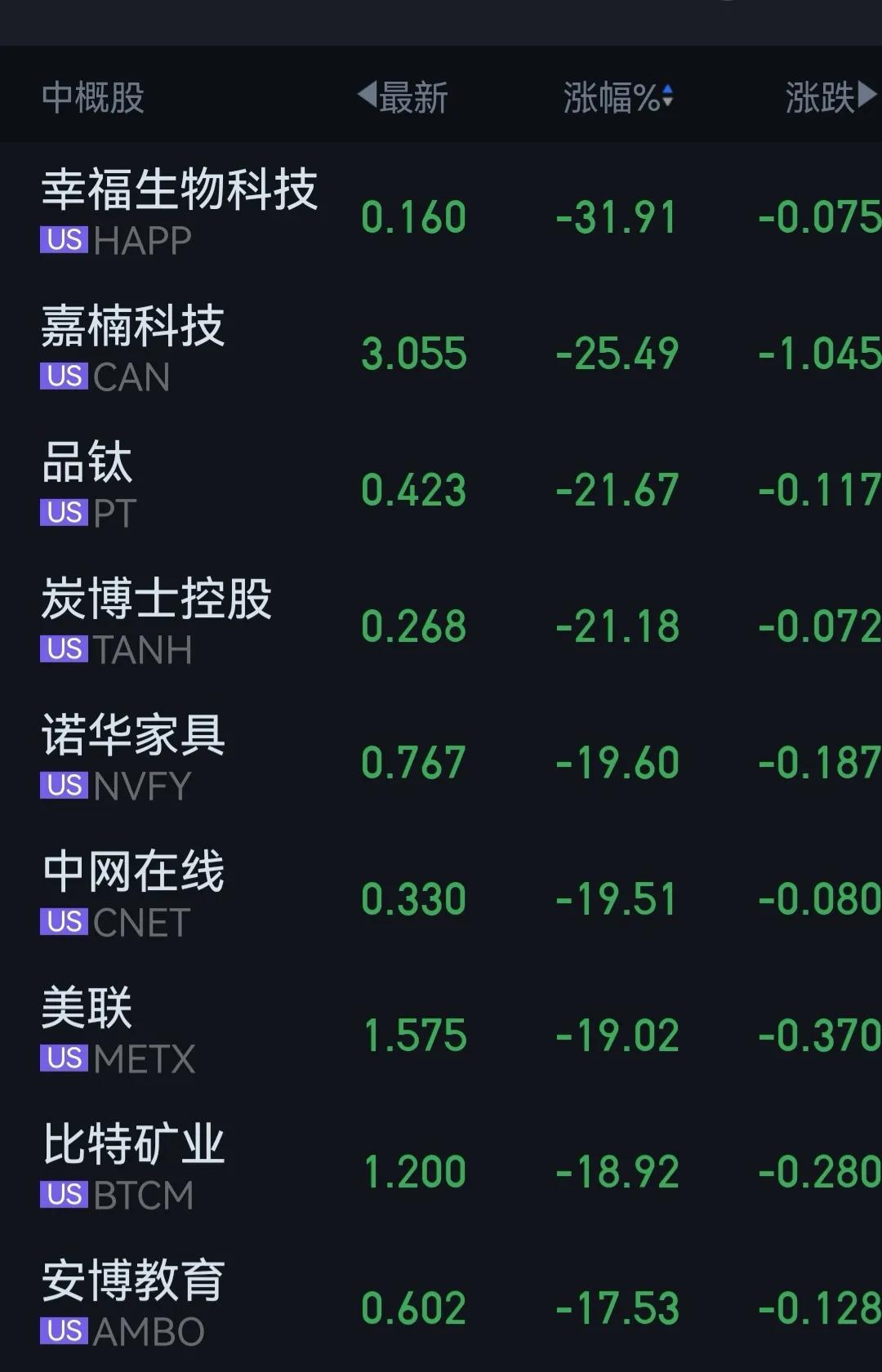Click the blue sort indicator on 涨幅% header
Viewport: 882px width, 1372px height.
pyautogui.click(x=670, y=95)
